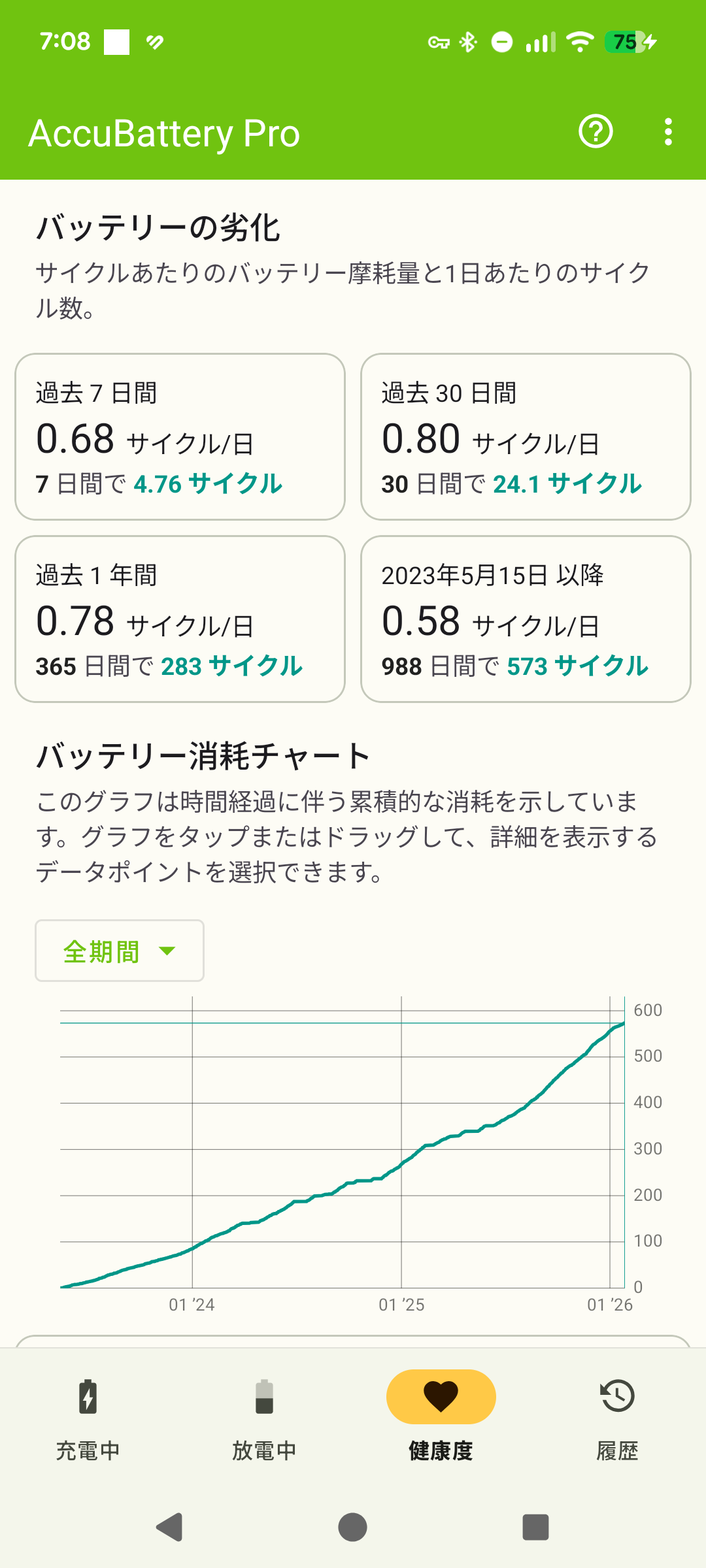Go back using the system back button
The height and width of the screenshot is (1568, 706).
(x=170, y=1527)
